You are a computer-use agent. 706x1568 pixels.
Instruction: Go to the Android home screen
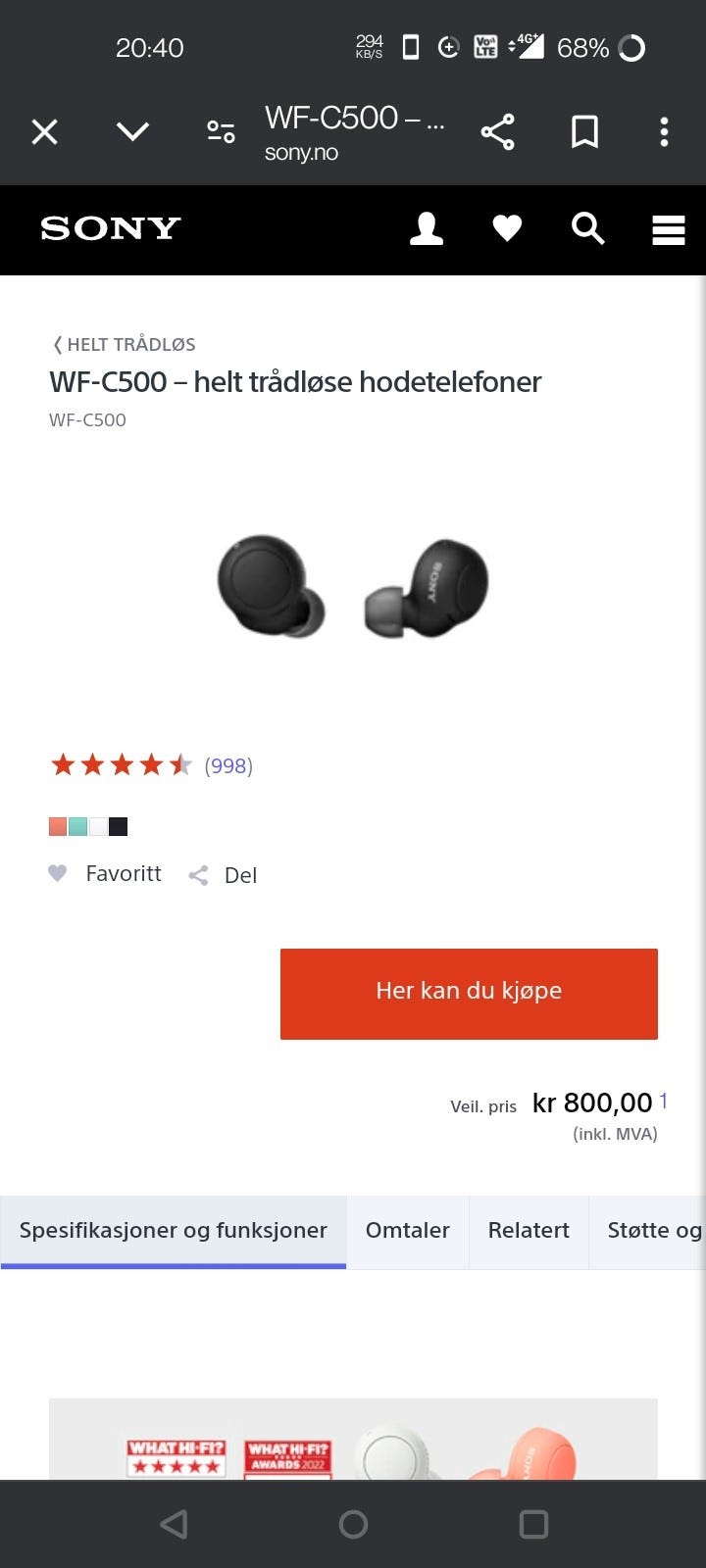coord(353,1524)
